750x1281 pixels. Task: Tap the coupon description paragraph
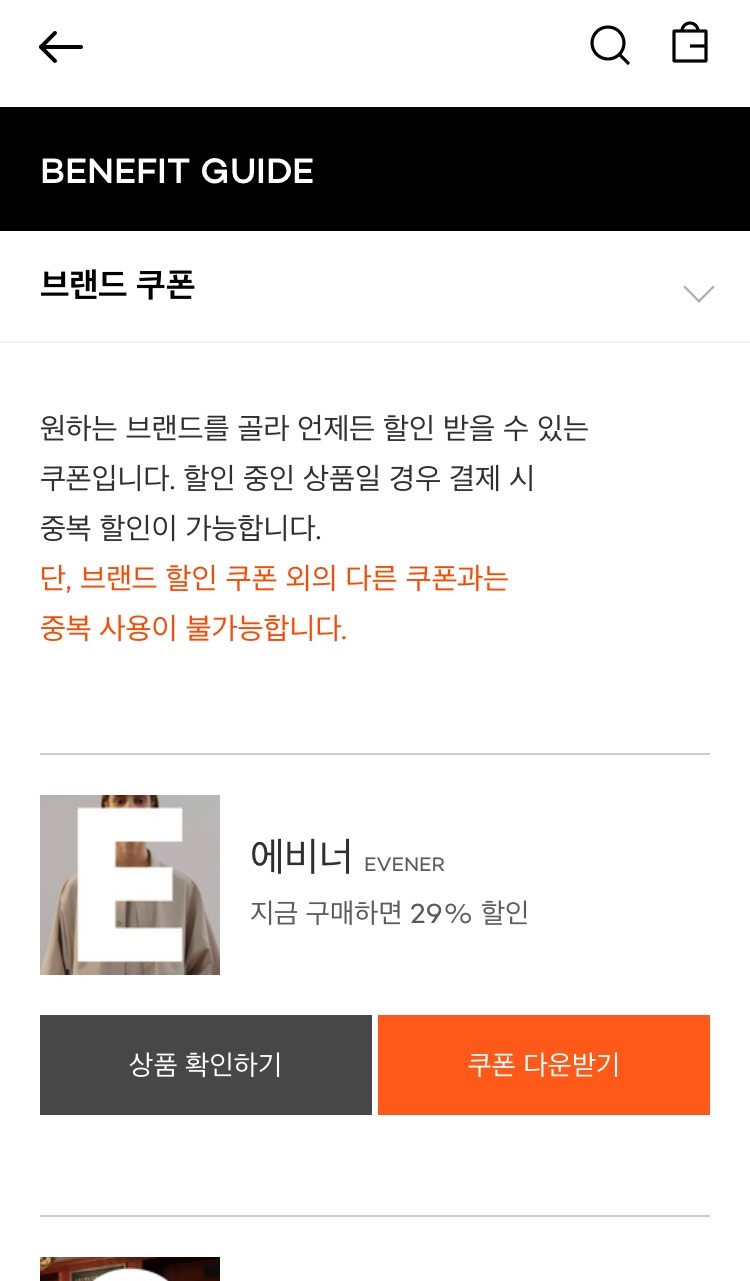300,478
